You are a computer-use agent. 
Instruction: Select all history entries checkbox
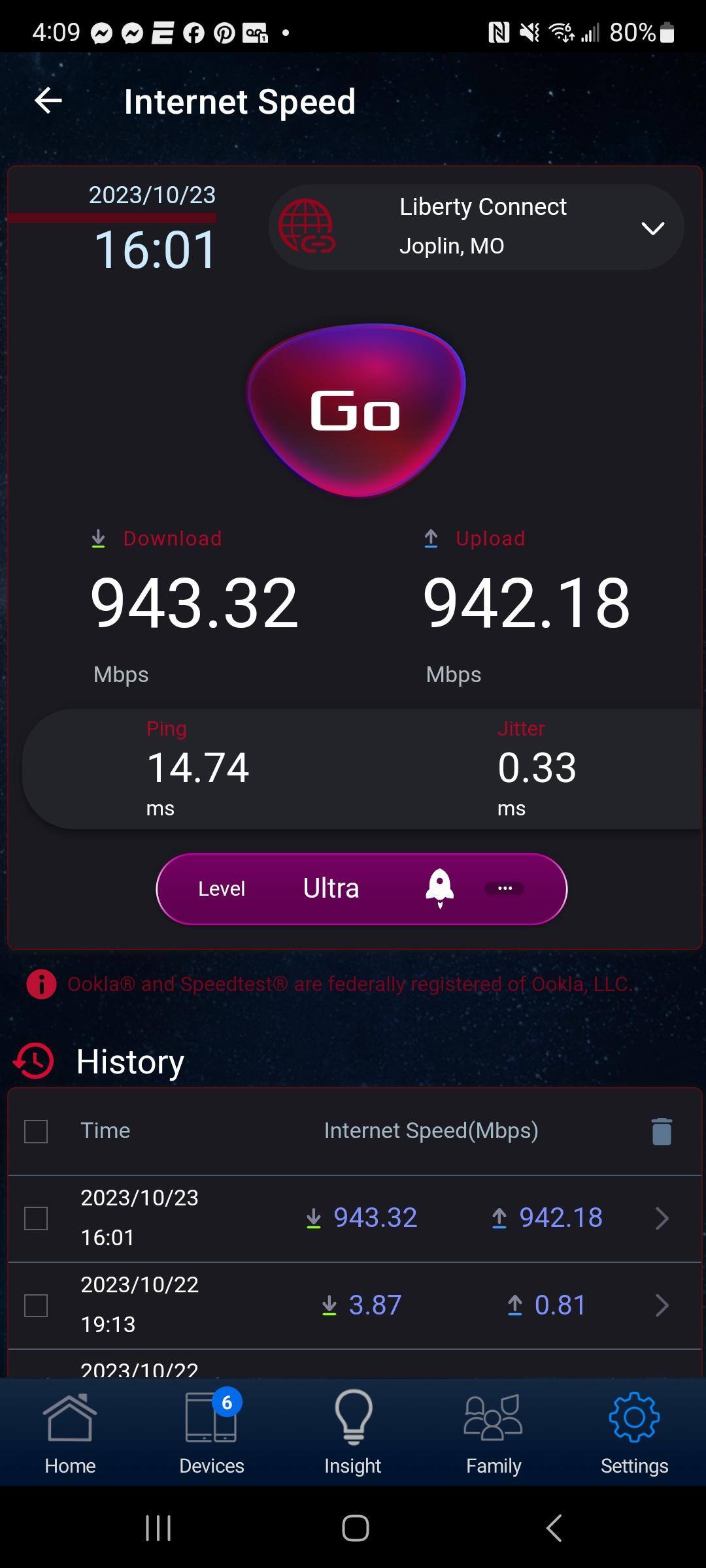click(36, 1131)
